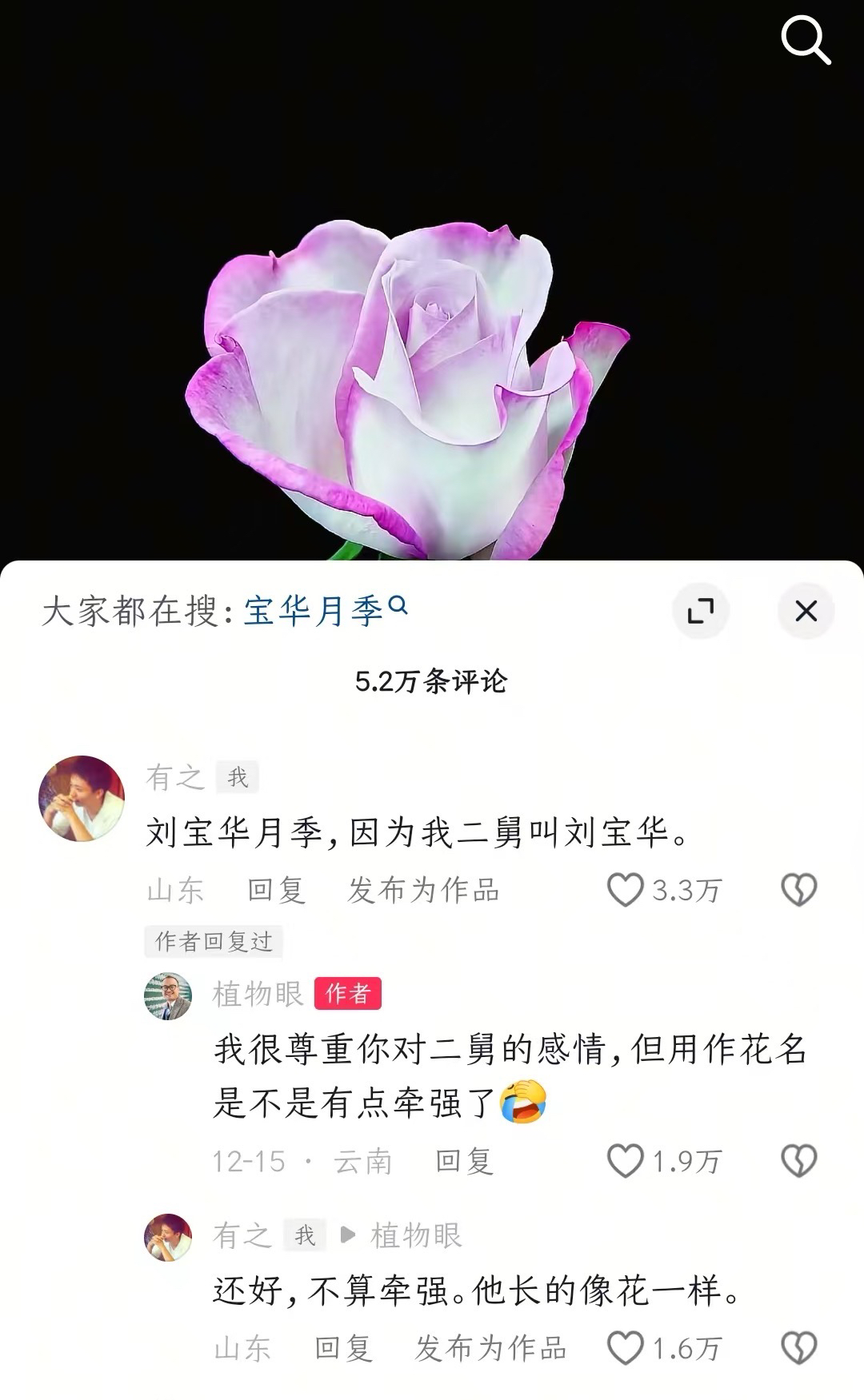Dislike 植物眼's reply with 1.9万 likes
The width and height of the screenshot is (864, 1400).
tap(798, 1161)
